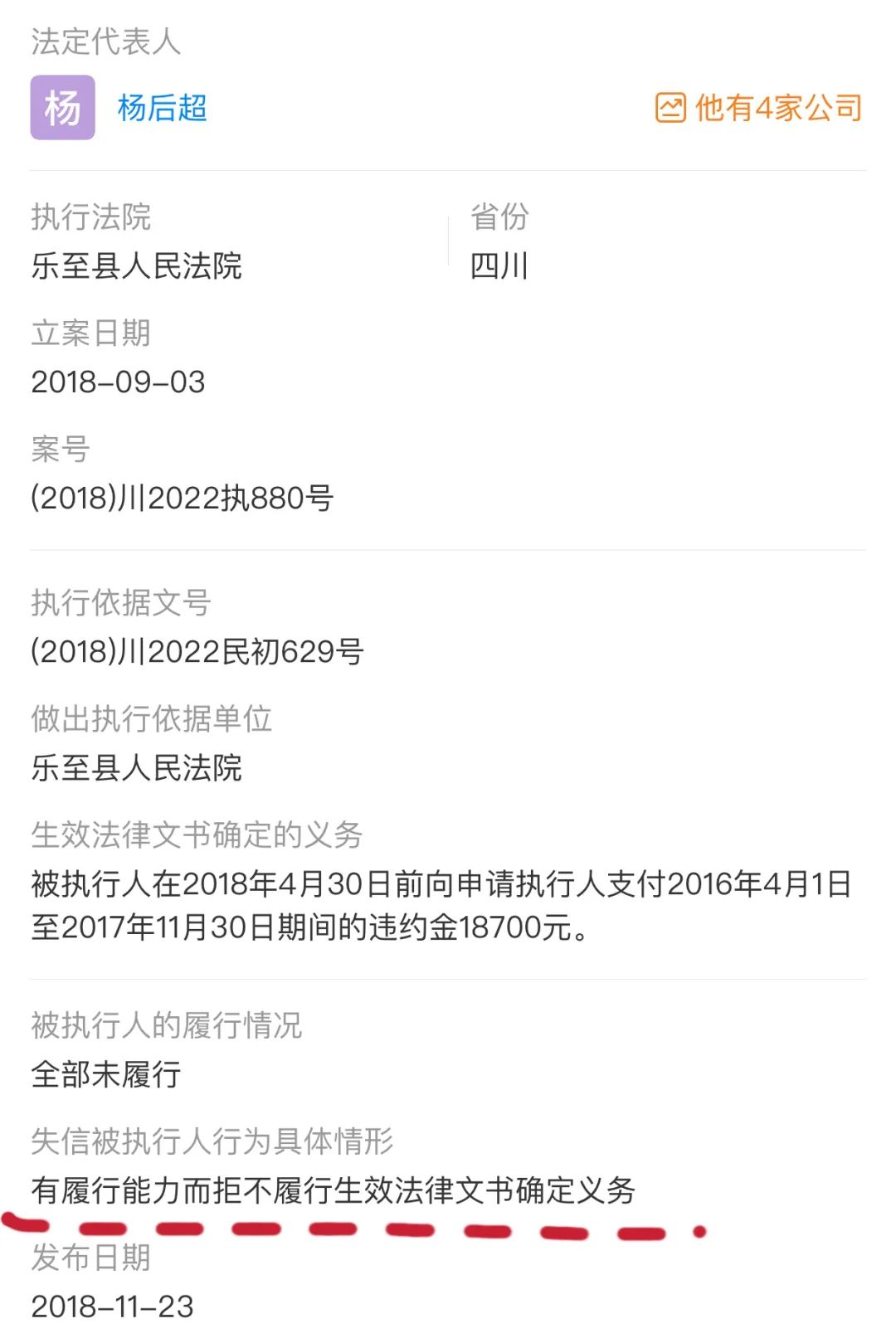
Task: Open legal representative 杨后超's profile
Action: pyautogui.click(x=162, y=108)
